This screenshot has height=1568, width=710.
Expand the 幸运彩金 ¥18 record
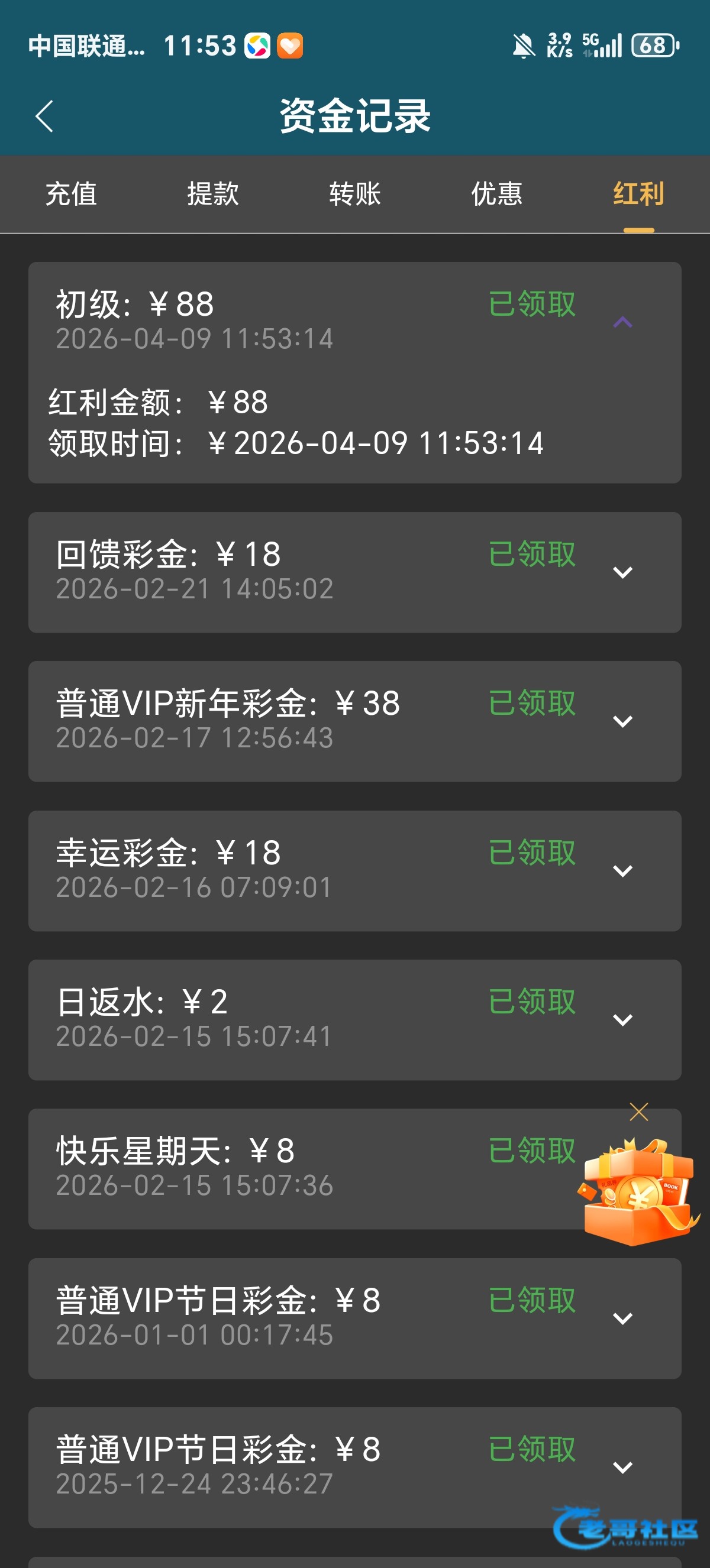[622, 870]
